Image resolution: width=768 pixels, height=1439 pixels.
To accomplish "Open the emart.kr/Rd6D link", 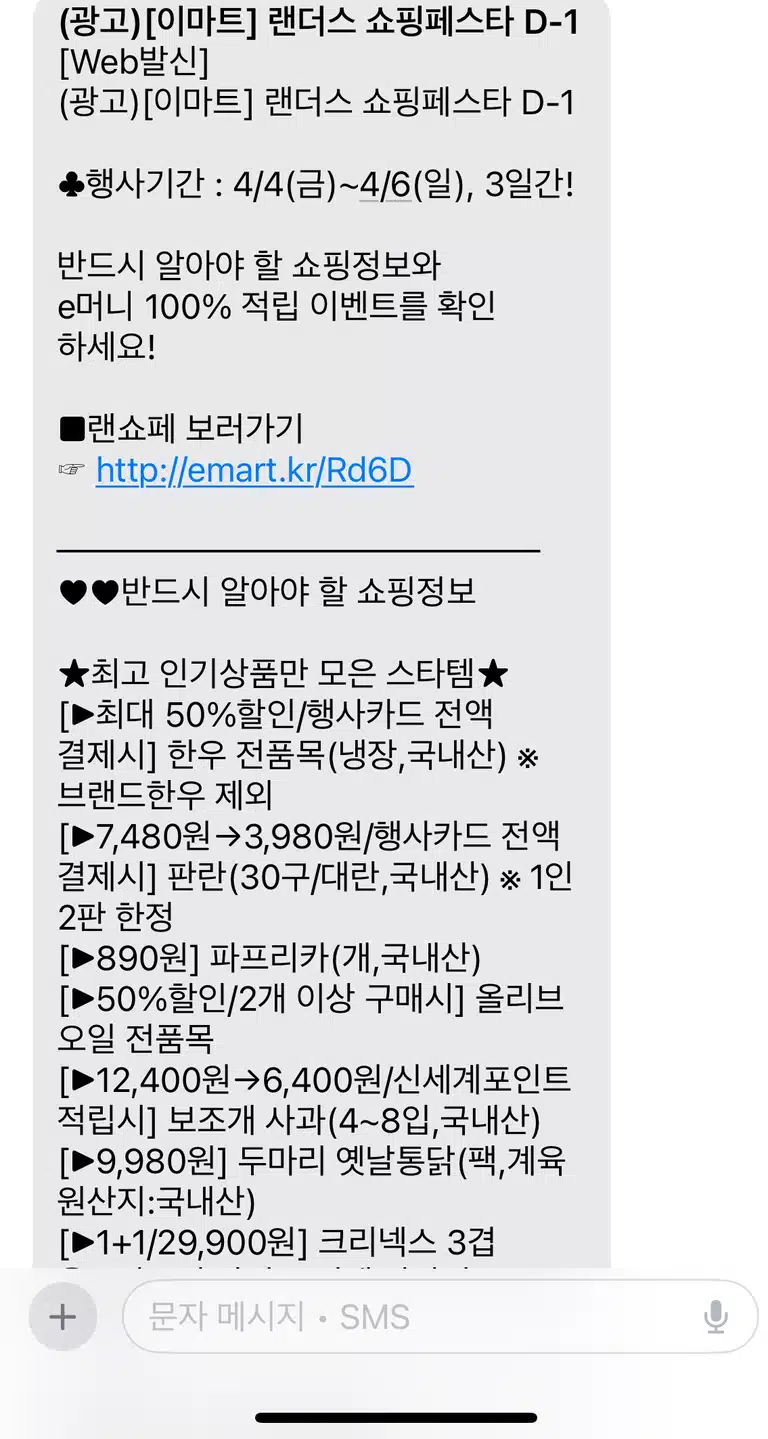I will coord(254,470).
